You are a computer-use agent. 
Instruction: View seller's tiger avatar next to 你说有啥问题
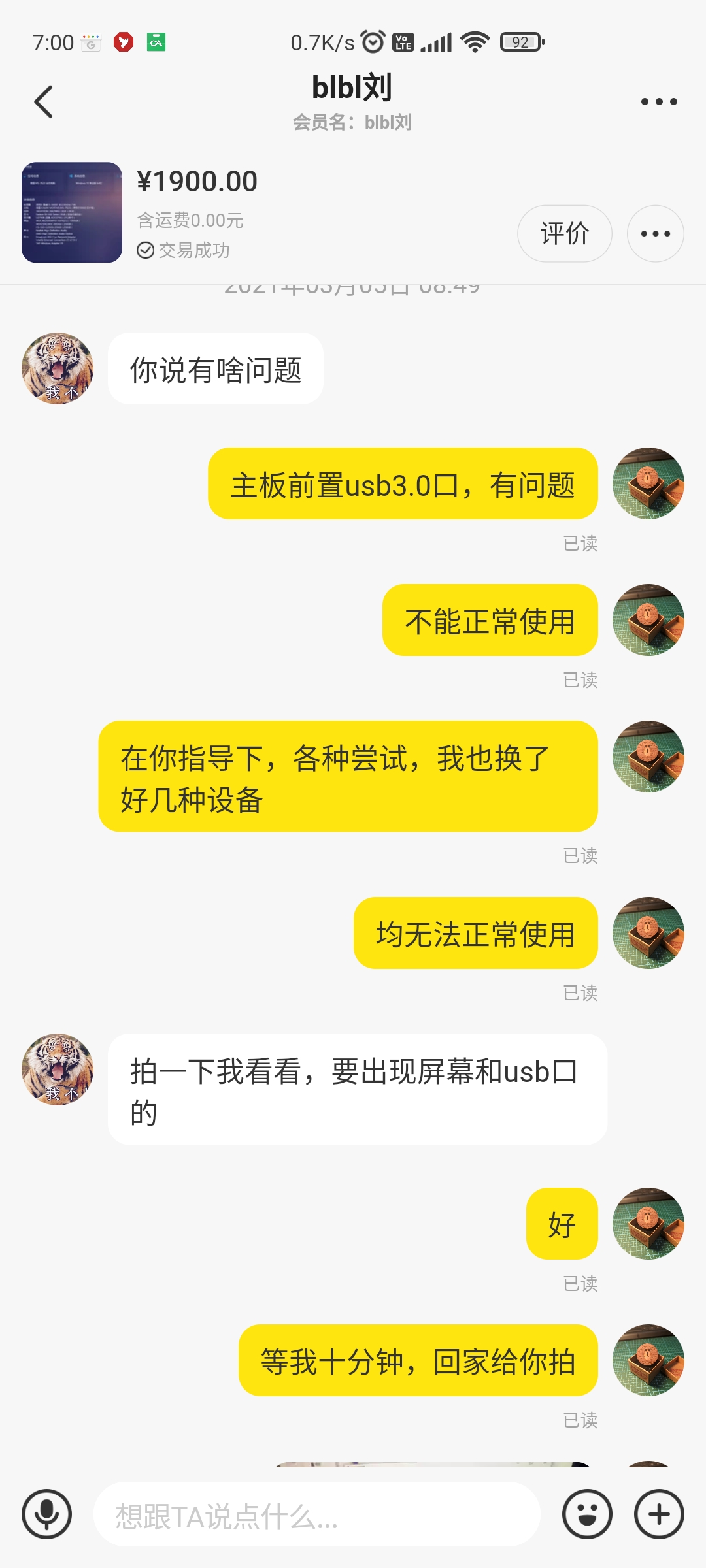pos(58,368)
